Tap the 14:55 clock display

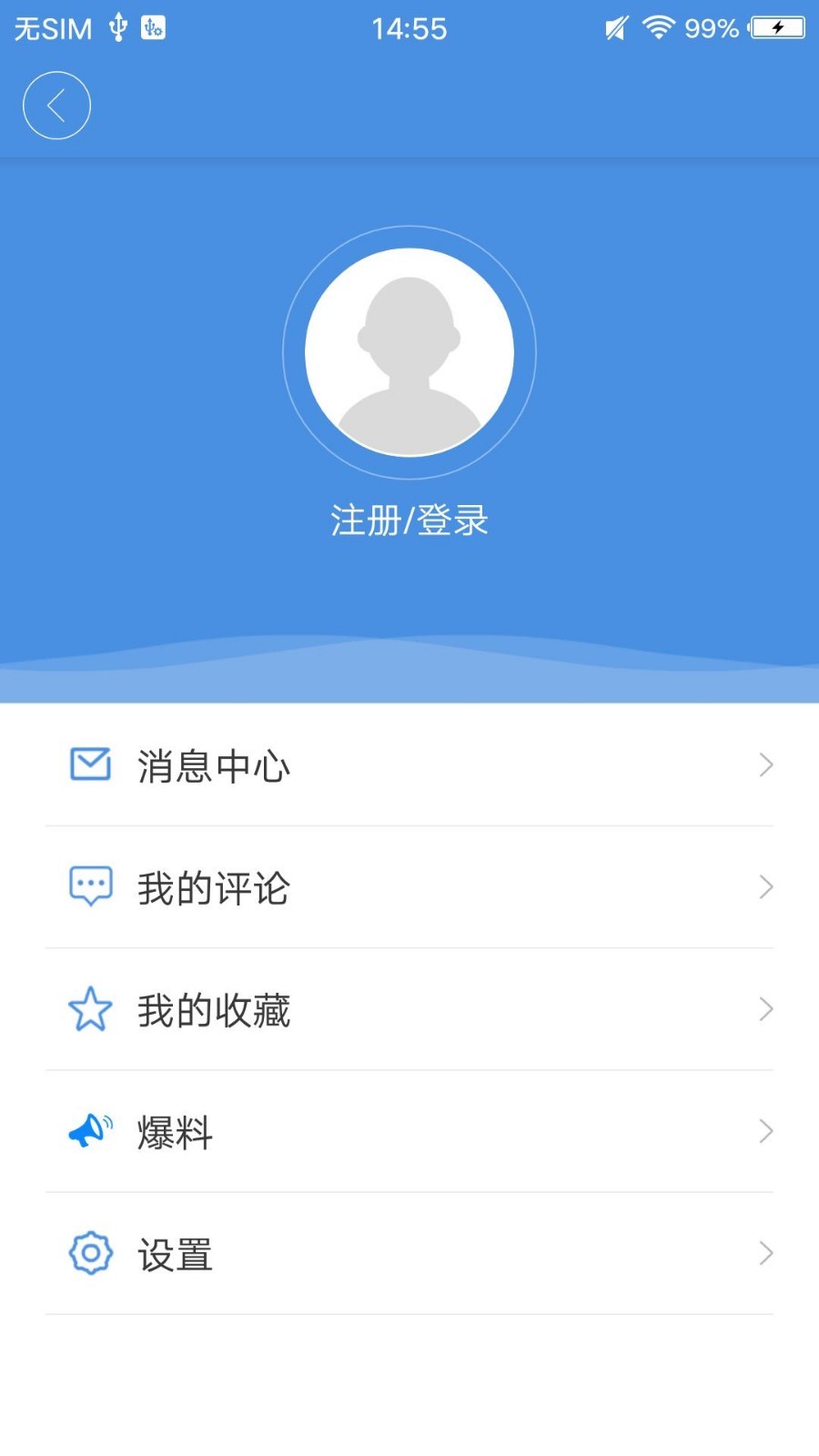tap(411, 27)
